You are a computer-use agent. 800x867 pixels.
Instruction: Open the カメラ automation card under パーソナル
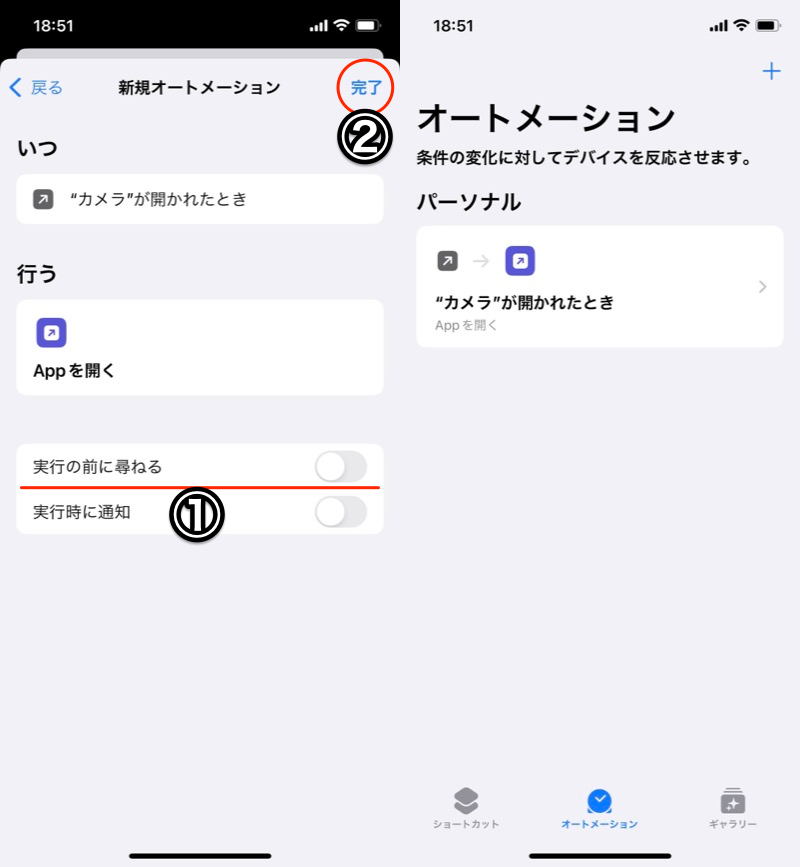[x=599, y=287]
